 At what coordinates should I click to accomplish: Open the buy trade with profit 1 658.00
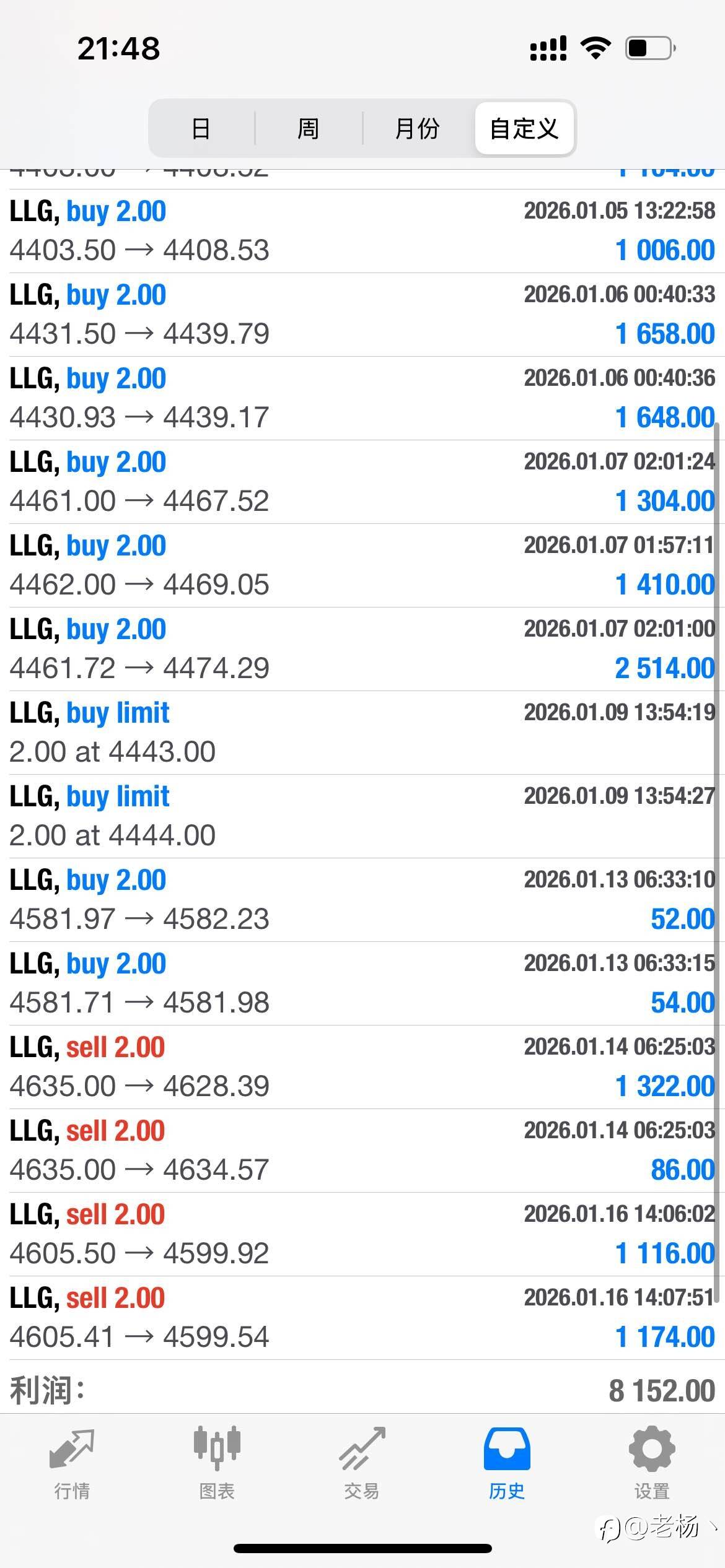(x=362, y=315)
